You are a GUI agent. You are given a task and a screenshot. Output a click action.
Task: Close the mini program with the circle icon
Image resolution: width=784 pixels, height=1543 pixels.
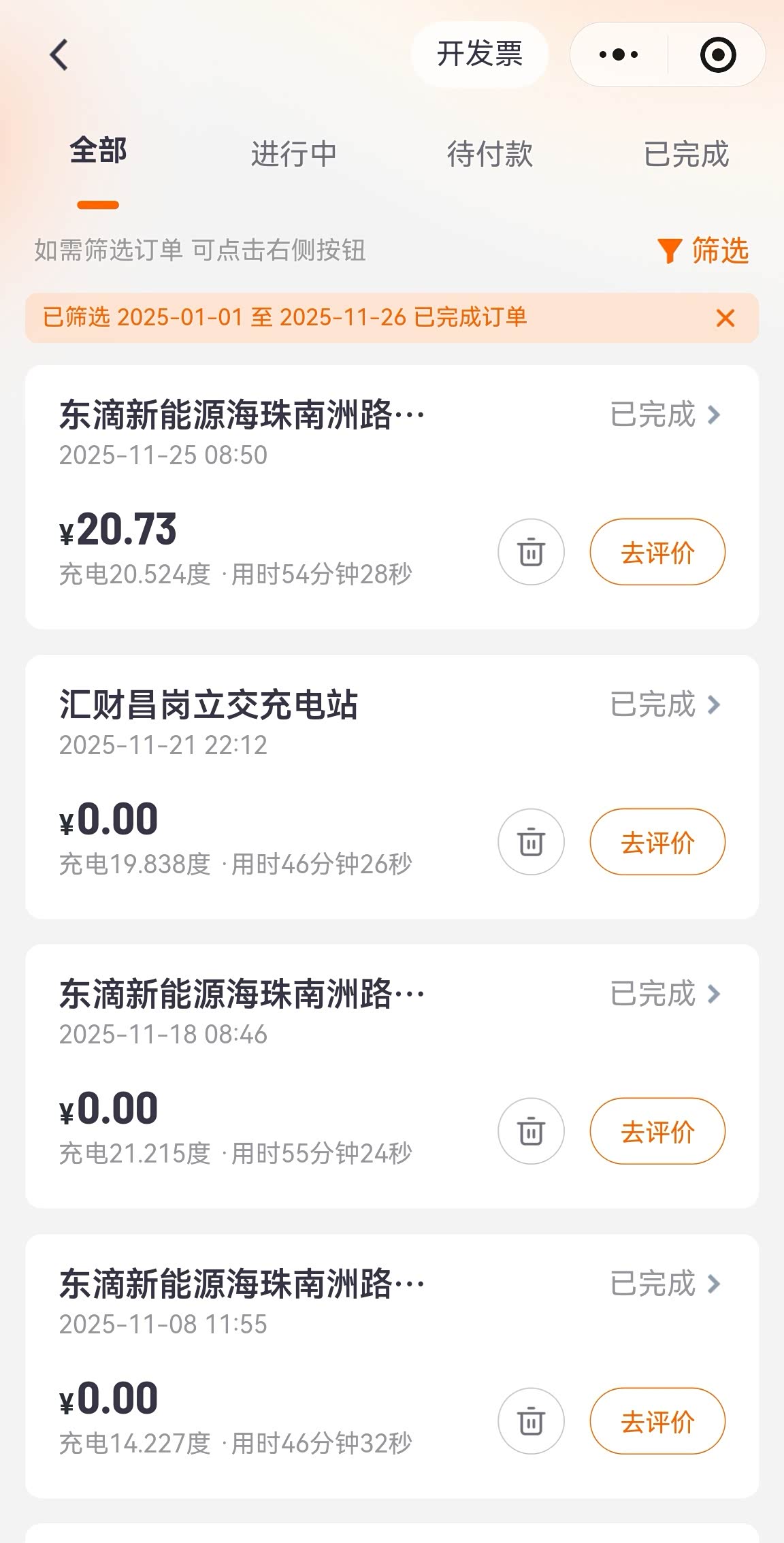click(x=718, y=54)
